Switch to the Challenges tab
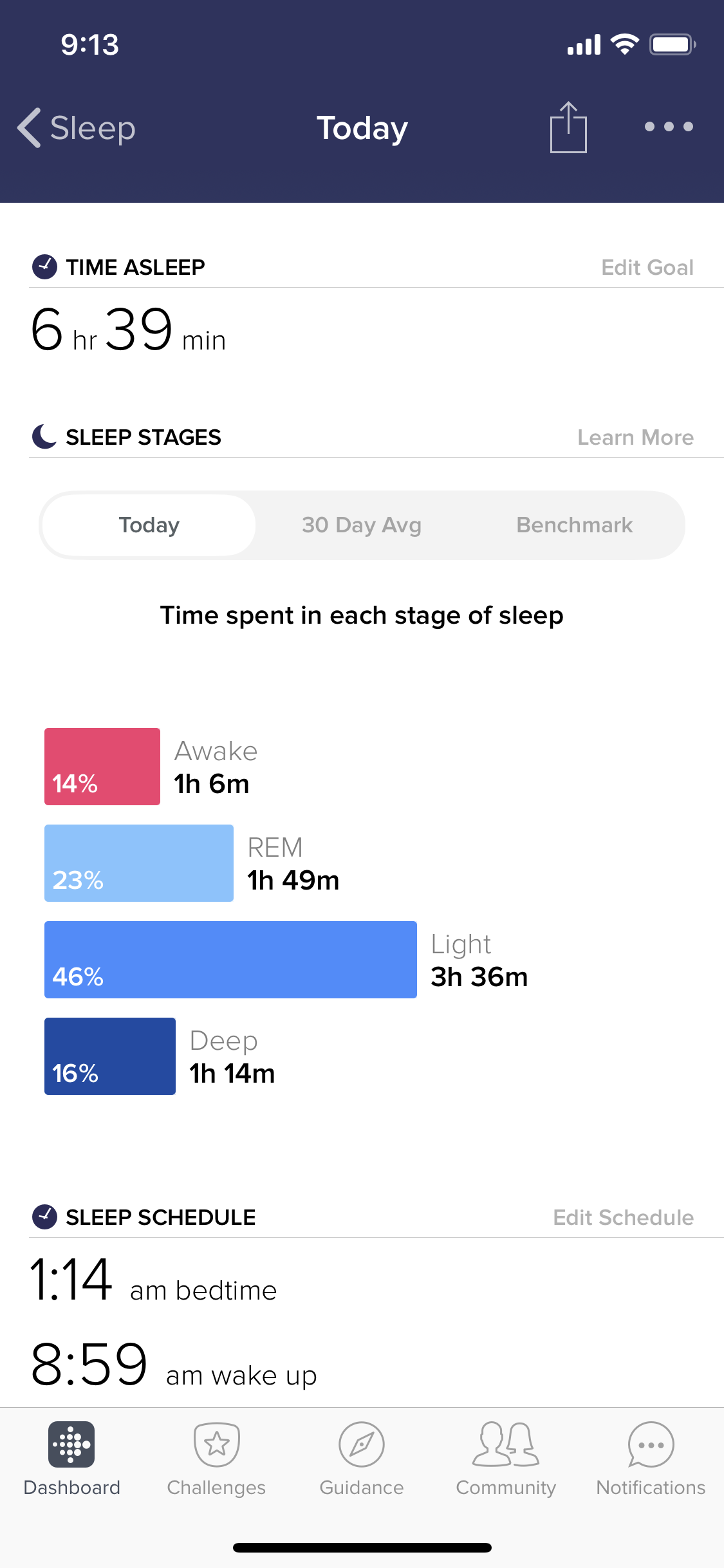 pyautogui.click(x=216, y=1459)
